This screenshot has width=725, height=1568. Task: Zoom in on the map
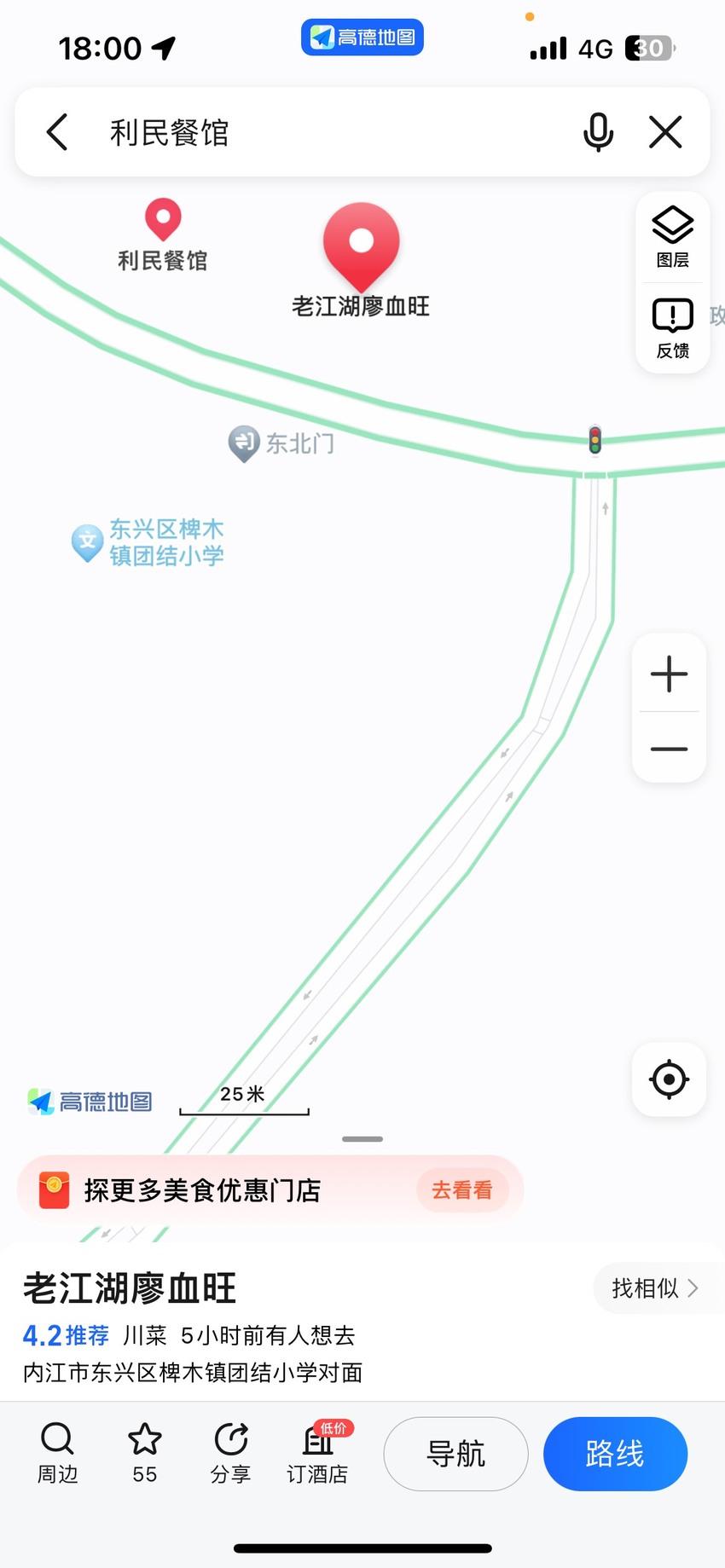[669, 674]
